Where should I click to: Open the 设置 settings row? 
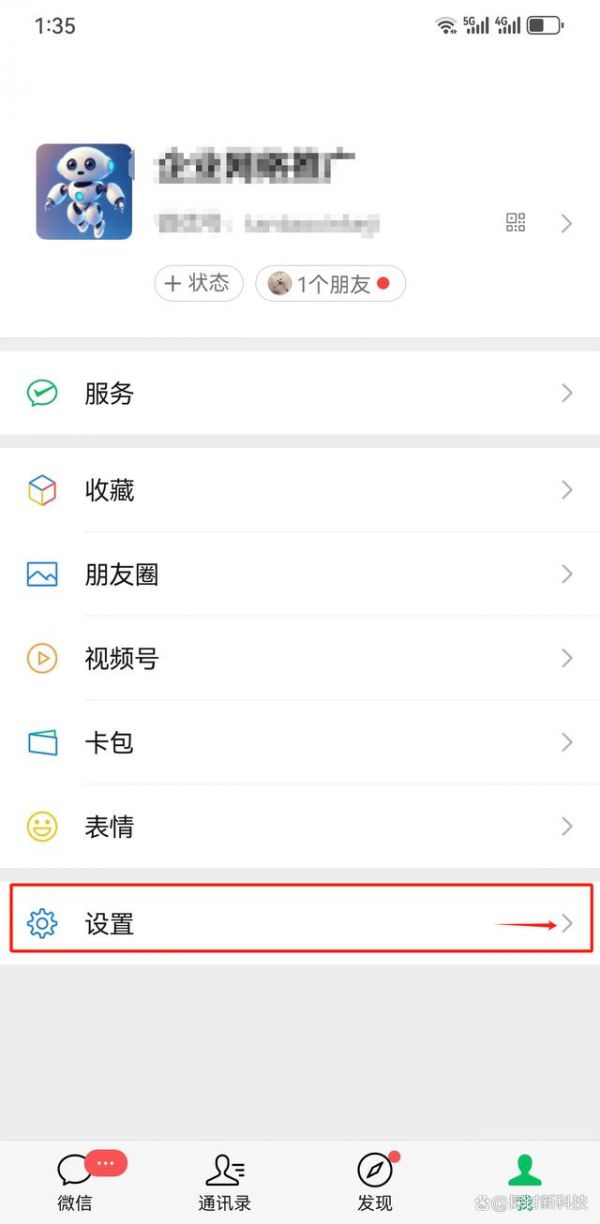tap(300, 923)
